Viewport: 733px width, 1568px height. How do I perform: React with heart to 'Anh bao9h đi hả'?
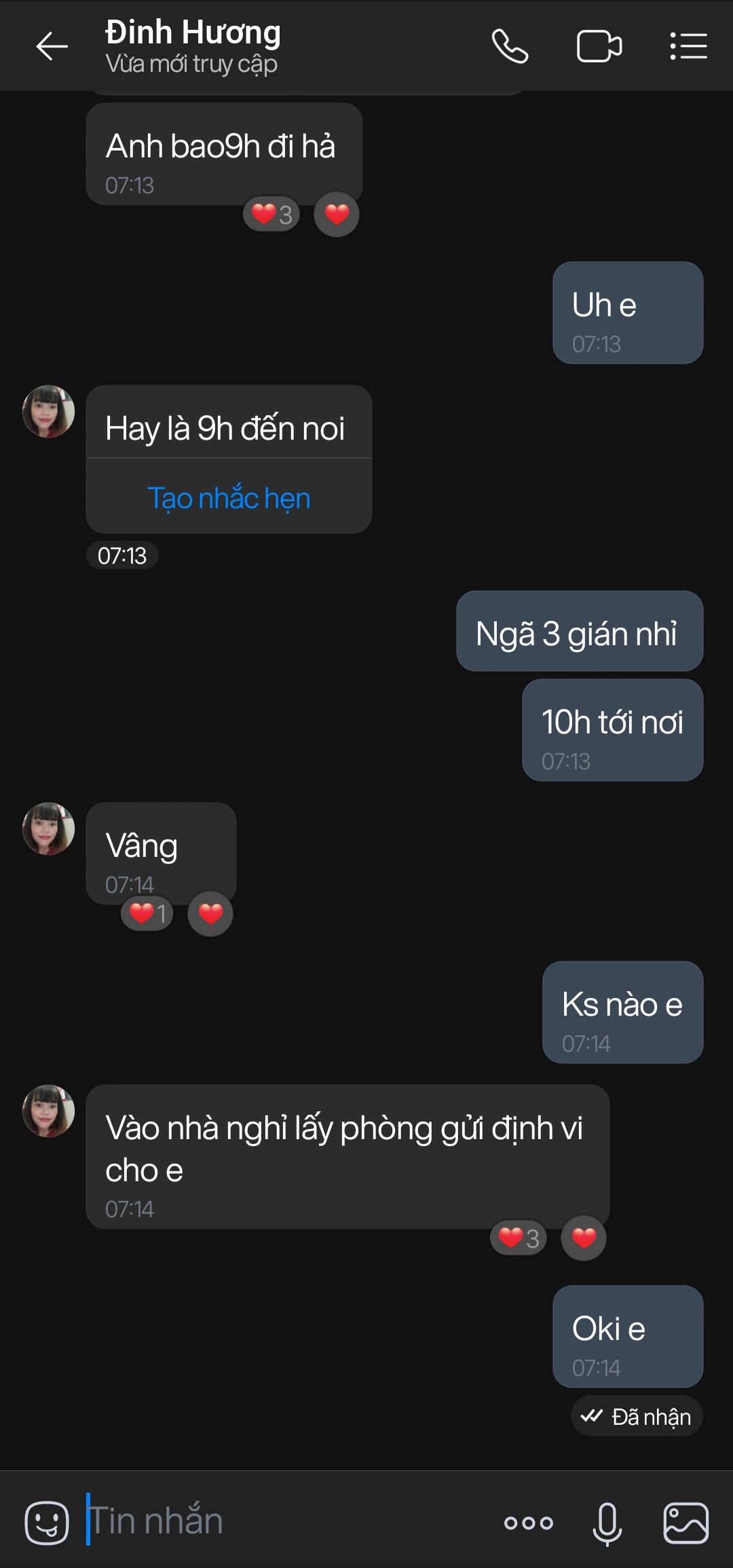tap(337, 214)
